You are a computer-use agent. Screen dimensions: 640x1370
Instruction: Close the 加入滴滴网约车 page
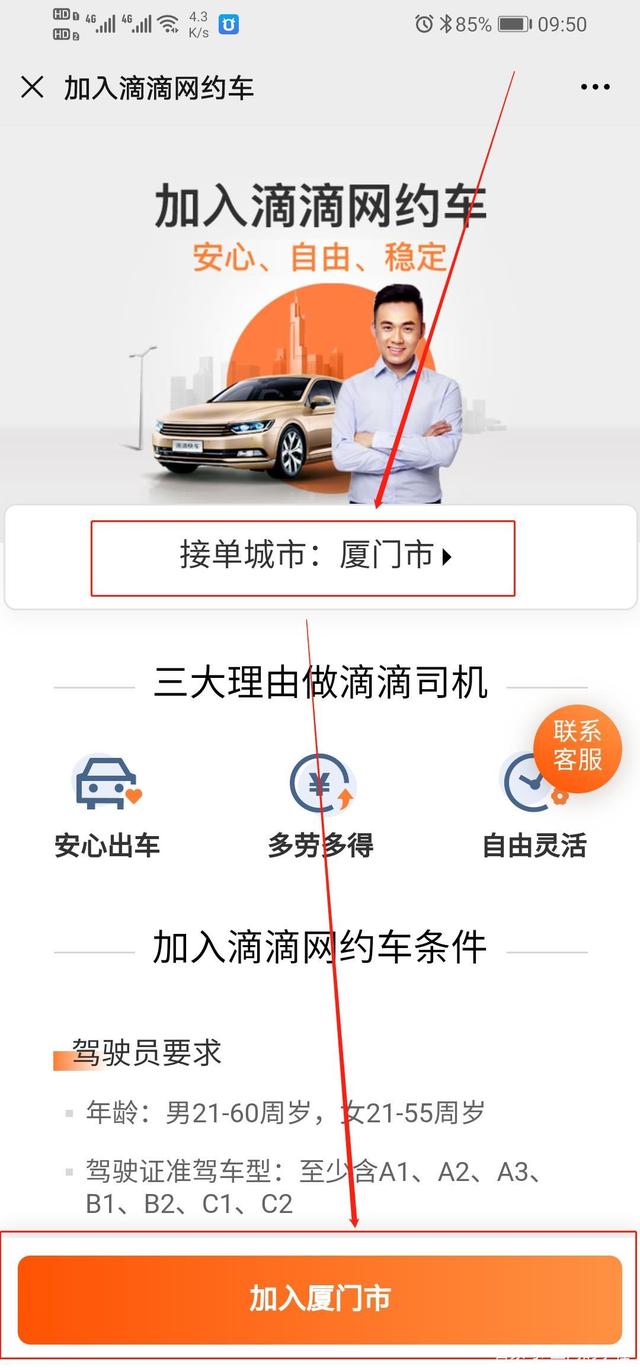[32, 87]
